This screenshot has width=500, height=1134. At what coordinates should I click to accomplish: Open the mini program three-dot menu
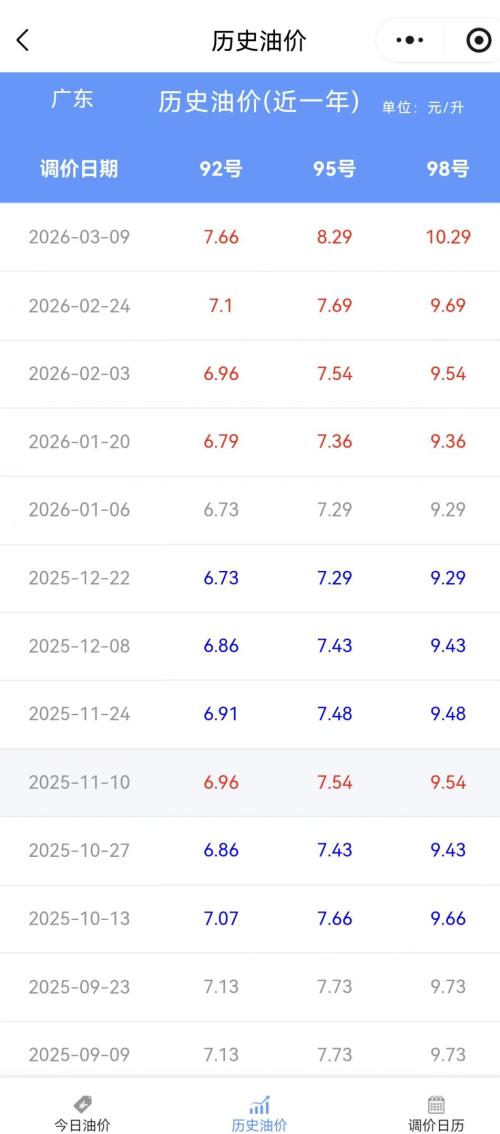(410, 40)
